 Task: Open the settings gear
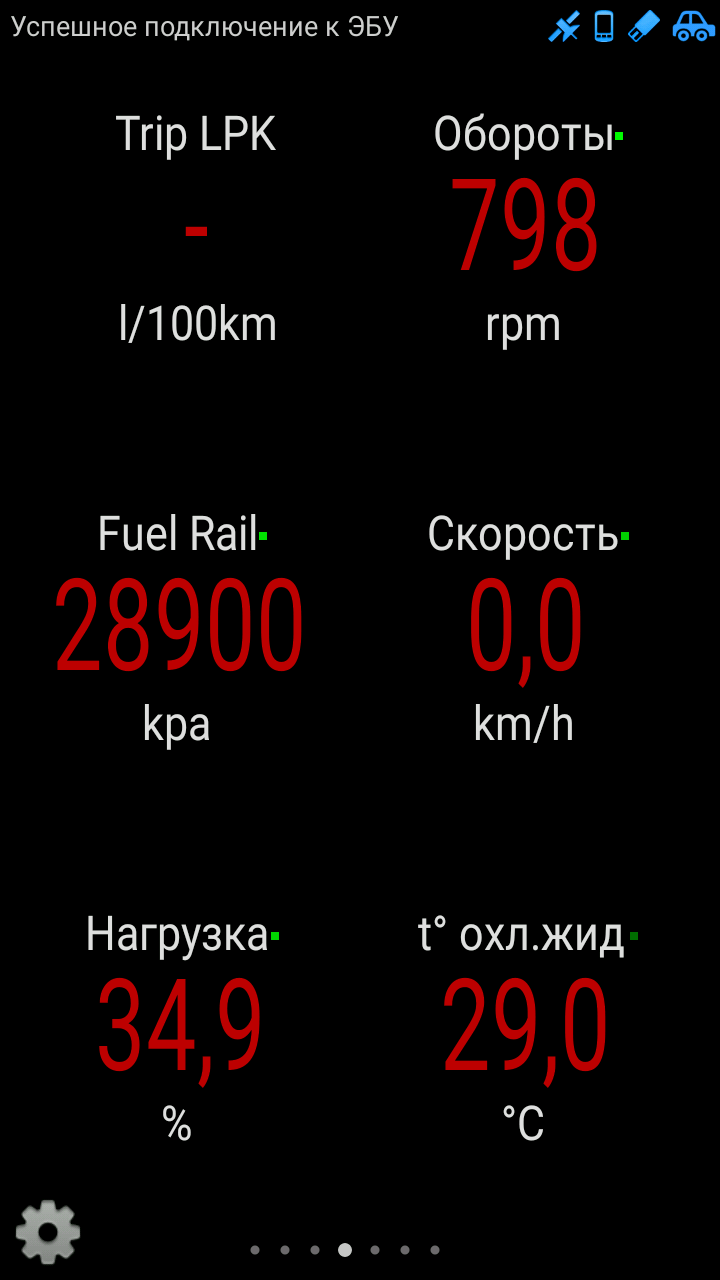coord(48,1232)
